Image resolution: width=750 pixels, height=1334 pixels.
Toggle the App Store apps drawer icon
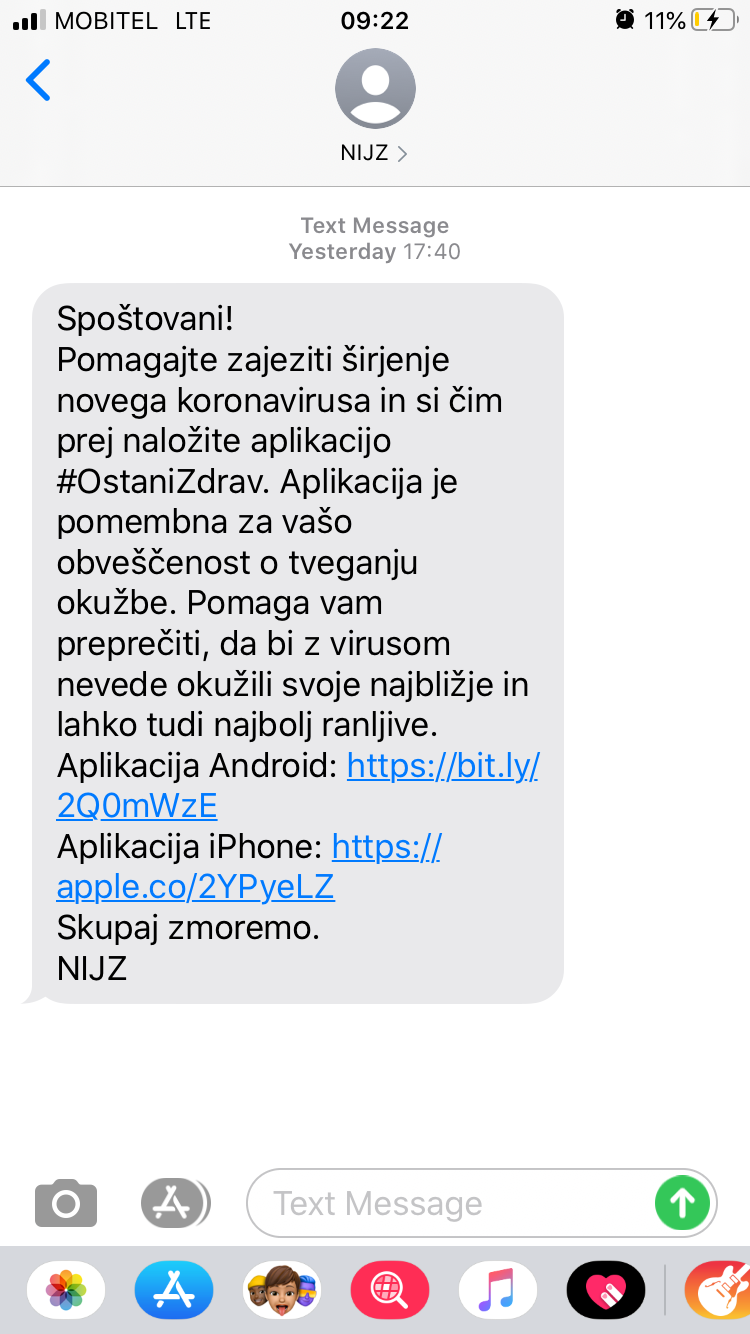[x=174, y=1203]
